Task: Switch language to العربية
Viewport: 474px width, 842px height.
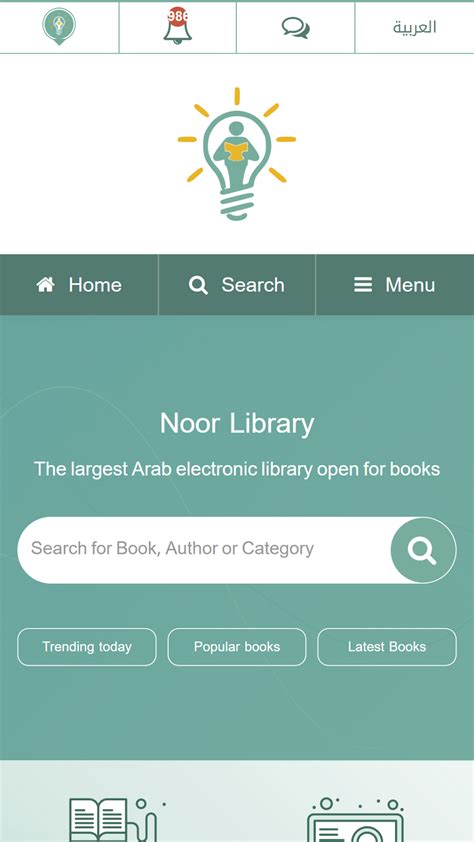Action: (414, 27)
